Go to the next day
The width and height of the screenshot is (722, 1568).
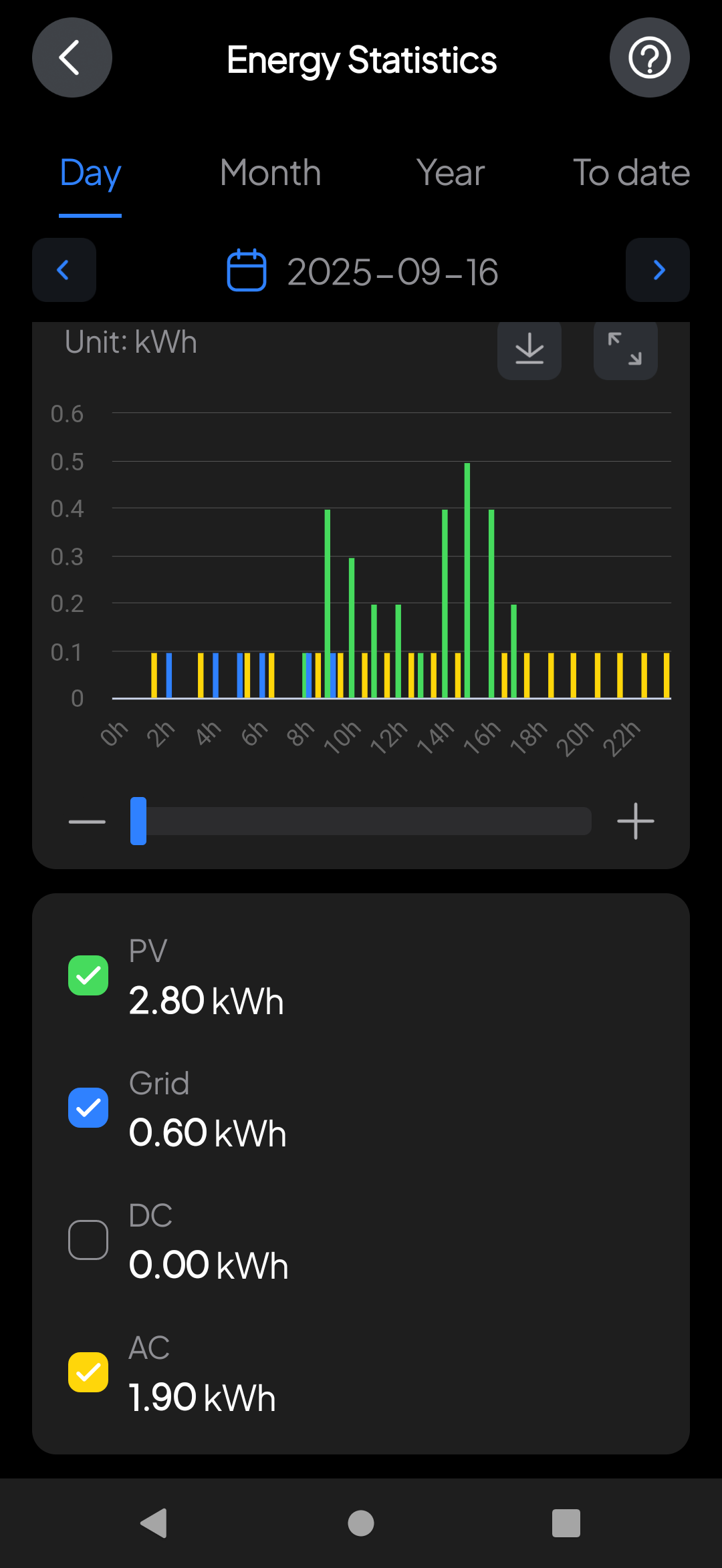pos(657,270)
